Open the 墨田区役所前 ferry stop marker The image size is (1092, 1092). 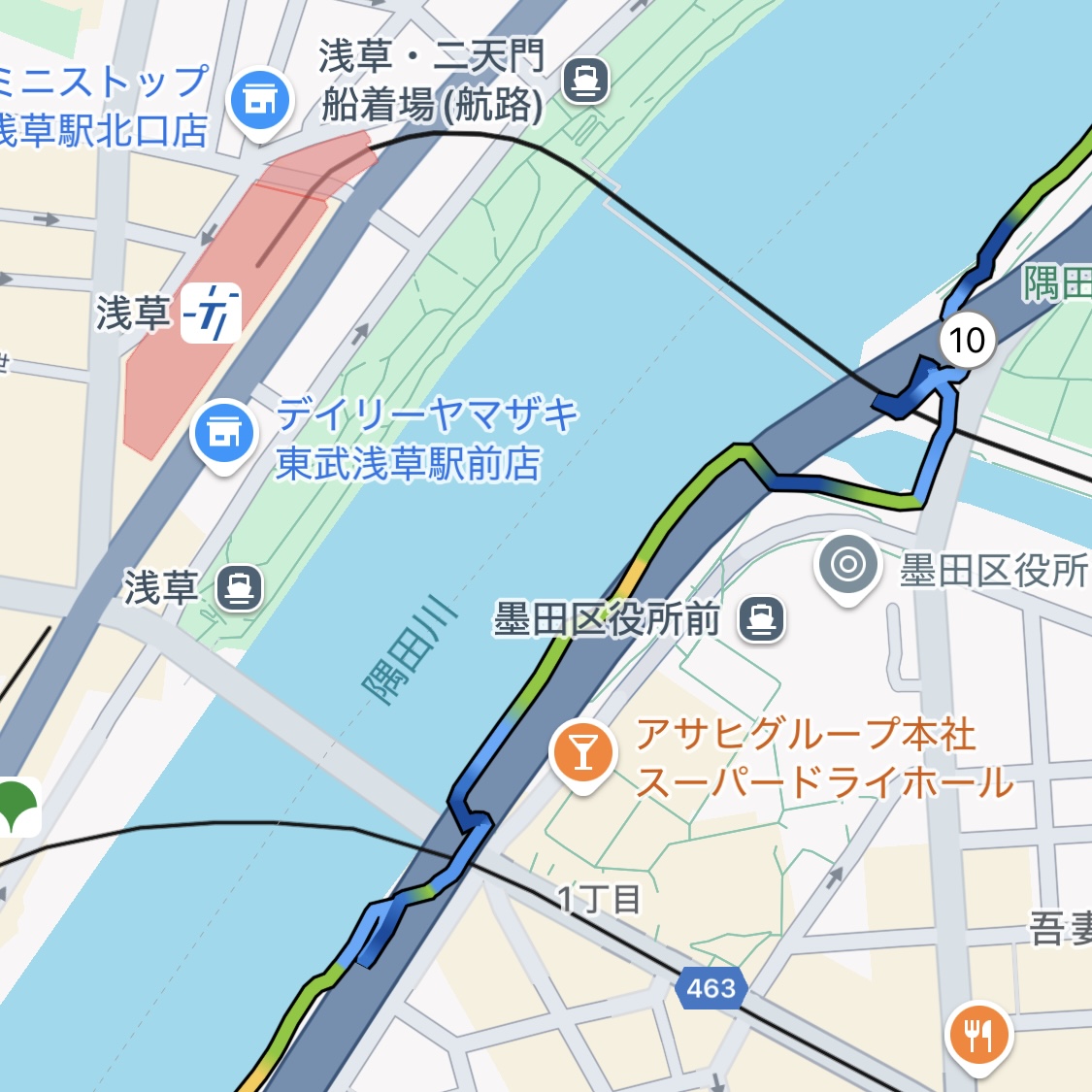(x=760, y=618)
